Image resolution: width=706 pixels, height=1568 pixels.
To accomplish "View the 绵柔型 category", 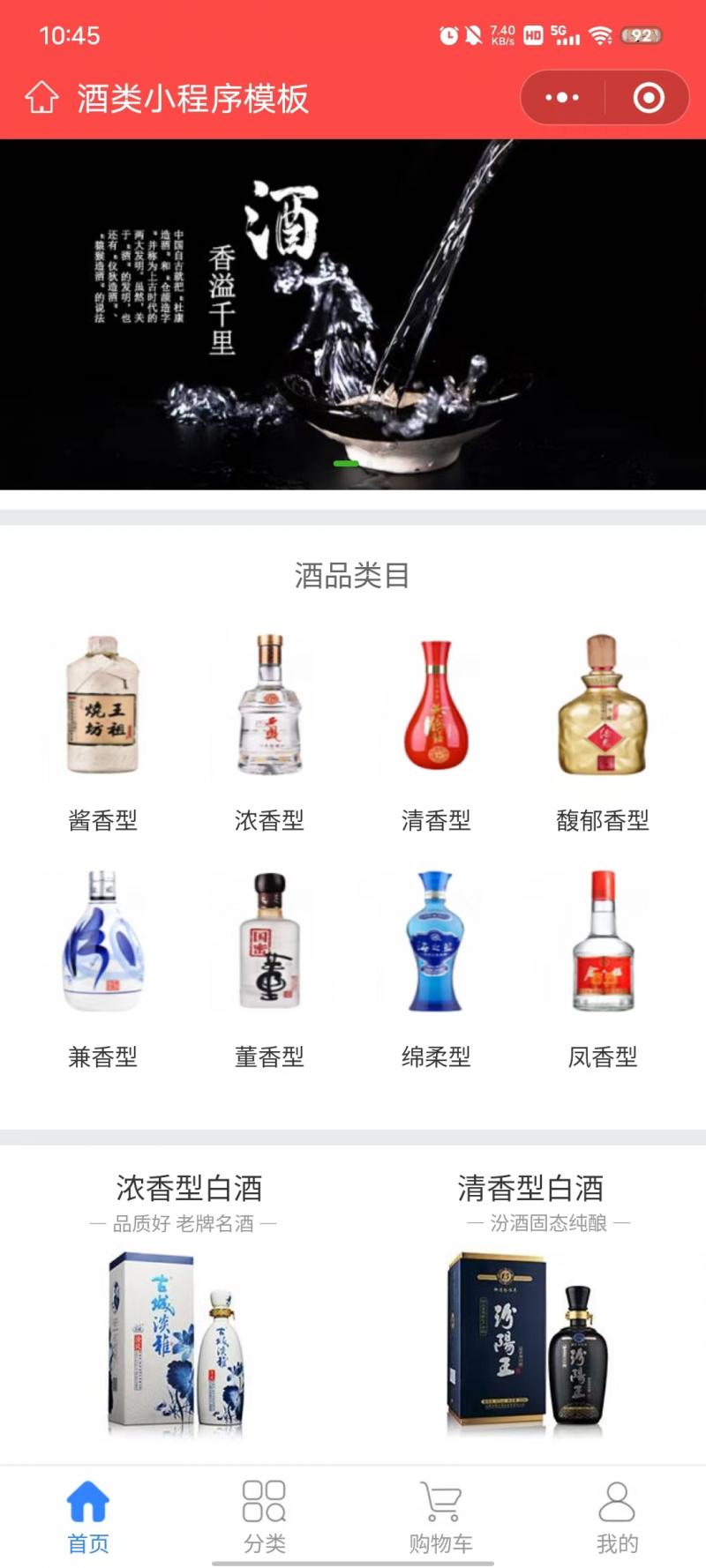I will (x=436, y=968).
